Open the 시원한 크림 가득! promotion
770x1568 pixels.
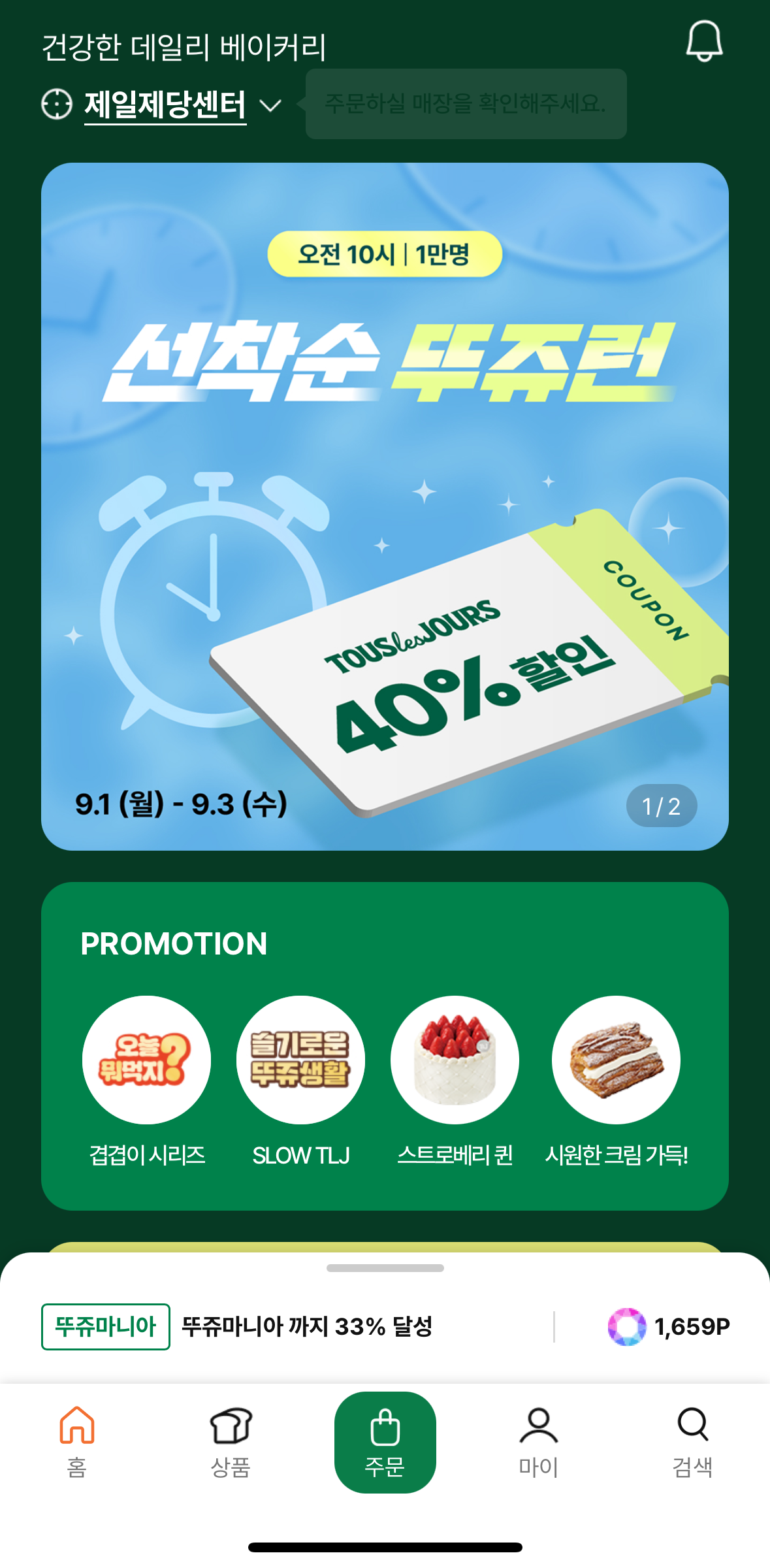tap(616, 1060)
